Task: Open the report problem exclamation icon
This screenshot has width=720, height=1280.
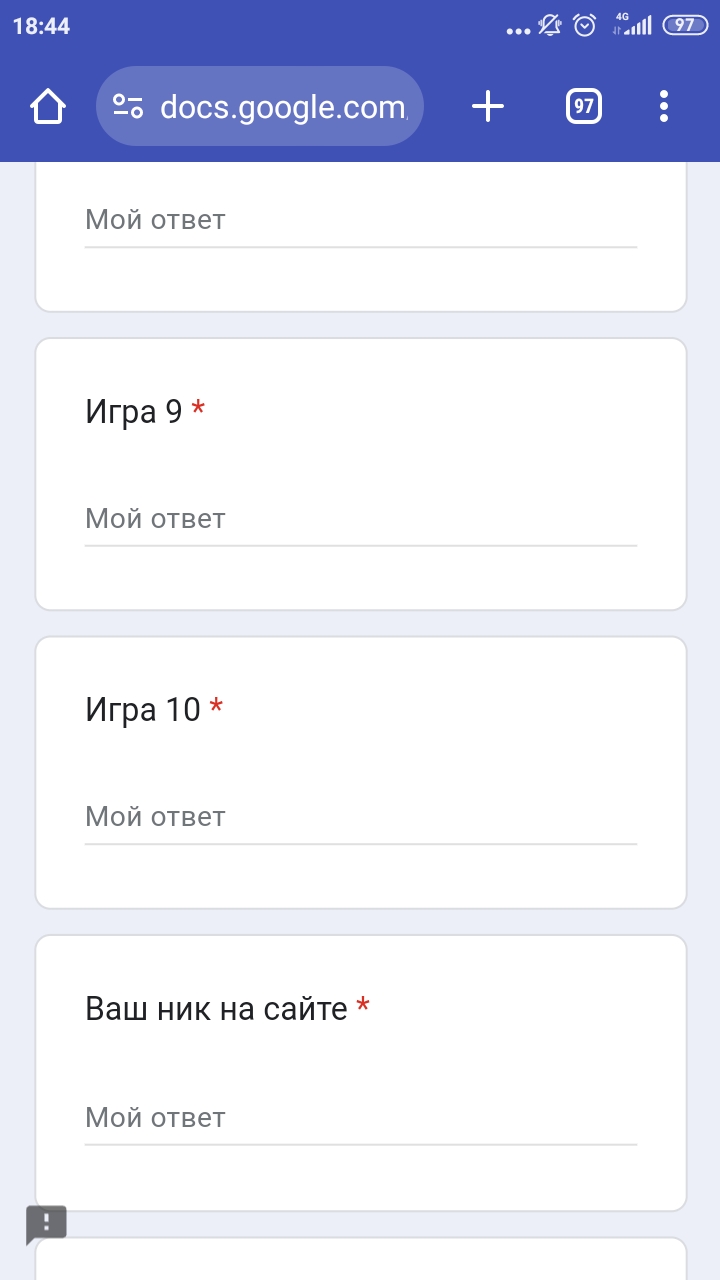Action: click(x=46, y=1223)
